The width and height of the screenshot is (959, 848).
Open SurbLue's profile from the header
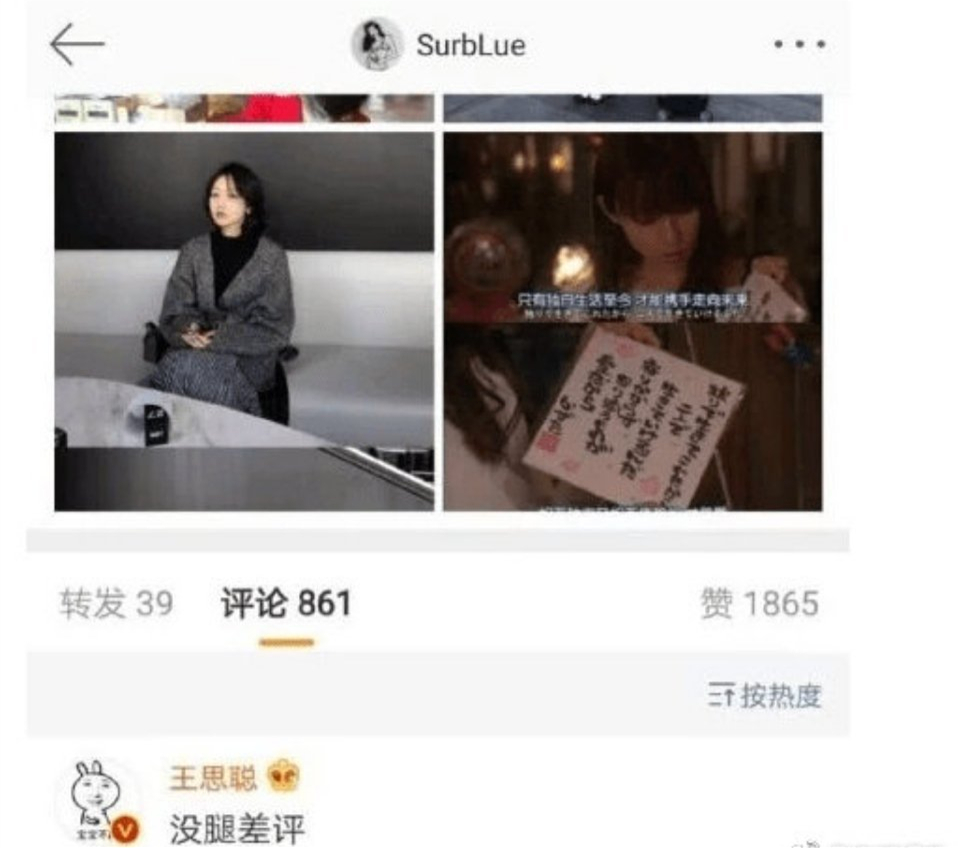(440, 45)
